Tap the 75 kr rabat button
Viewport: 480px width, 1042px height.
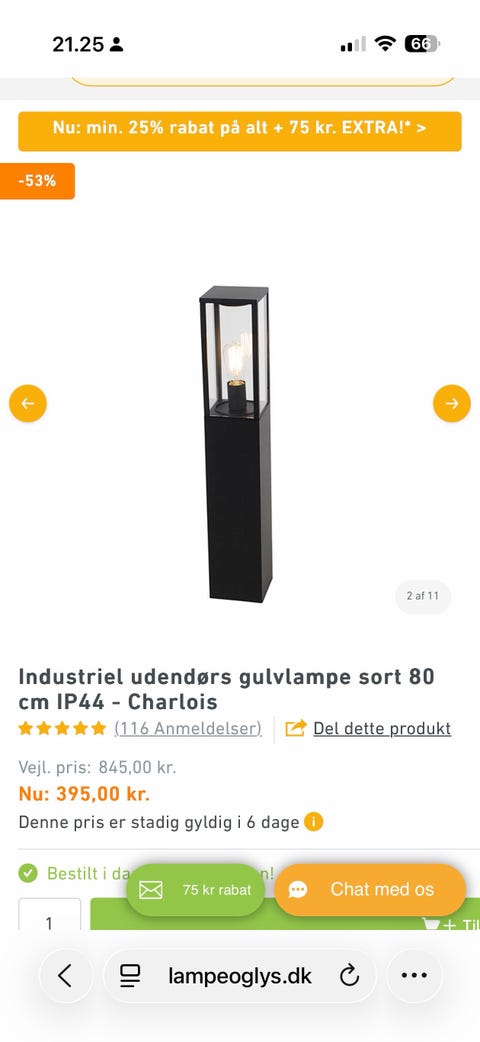195,890
